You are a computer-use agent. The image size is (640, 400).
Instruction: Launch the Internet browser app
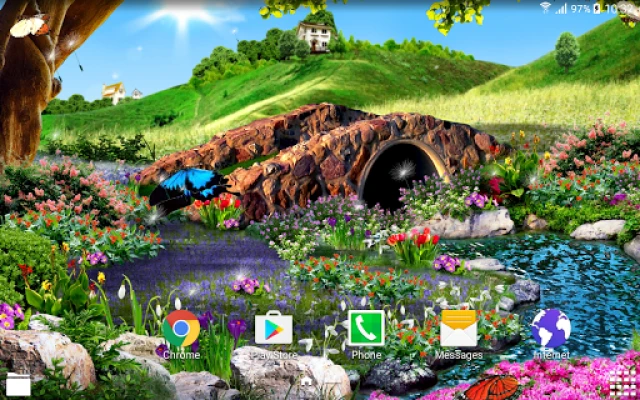point(551,328)
